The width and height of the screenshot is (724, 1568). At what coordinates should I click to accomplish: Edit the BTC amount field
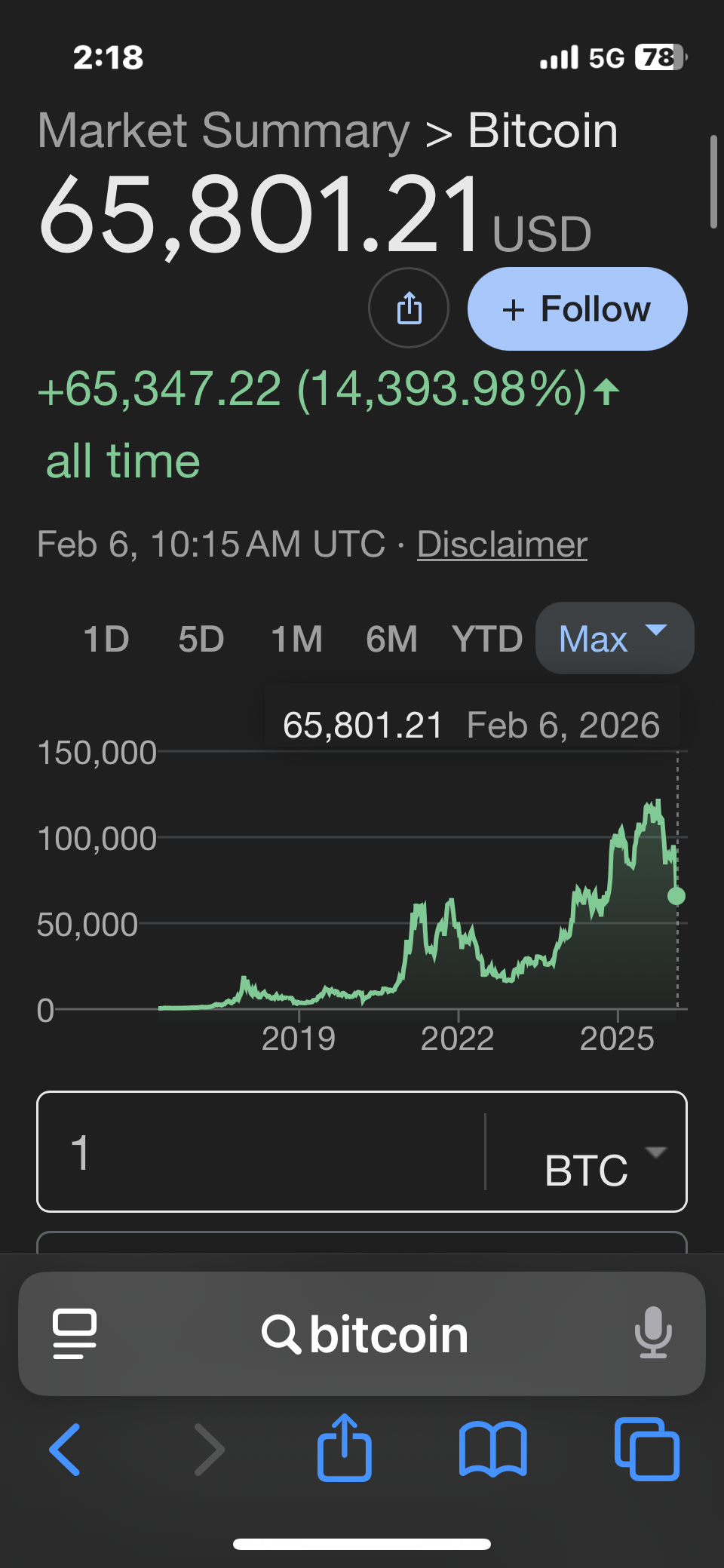click(x=256, y=1152)
